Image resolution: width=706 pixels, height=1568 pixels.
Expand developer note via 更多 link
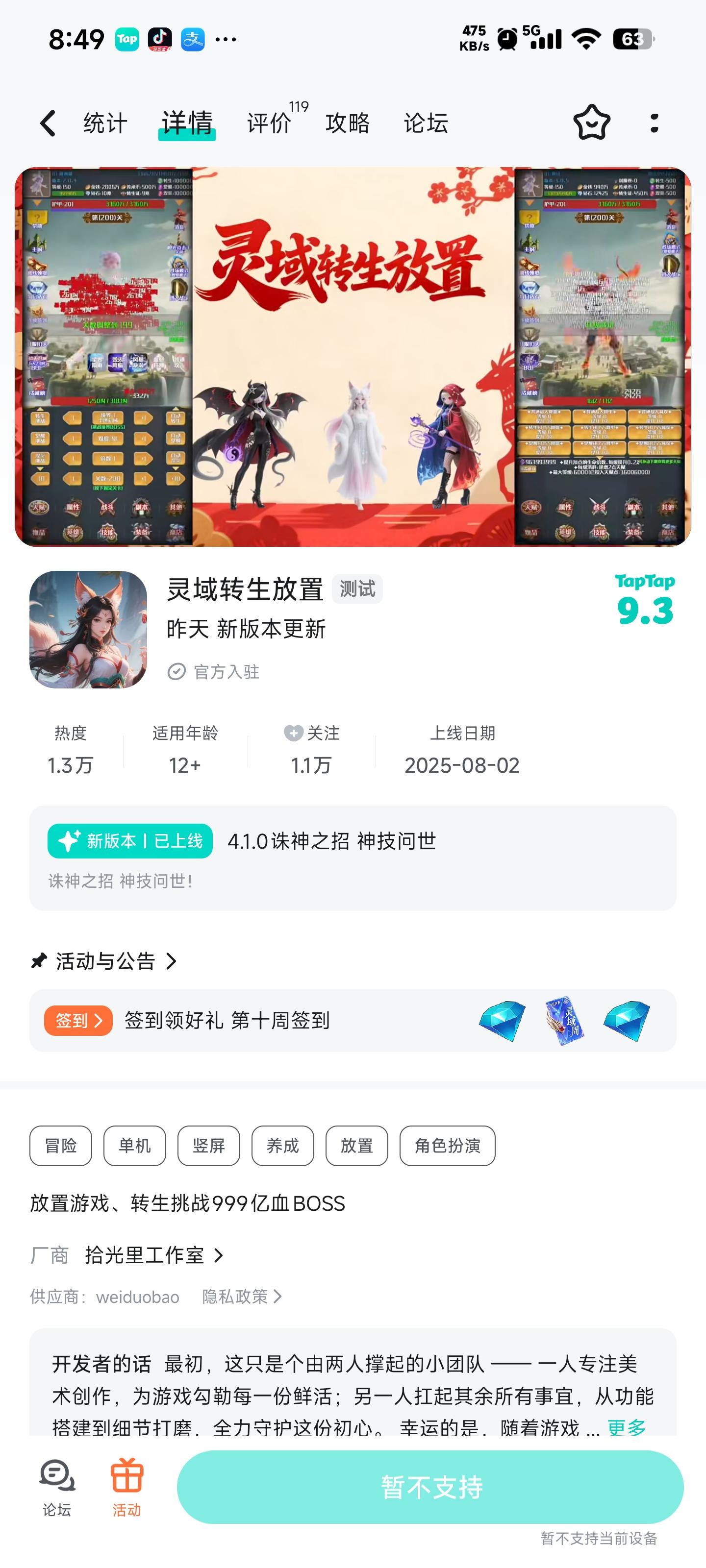coord(626,1427)
